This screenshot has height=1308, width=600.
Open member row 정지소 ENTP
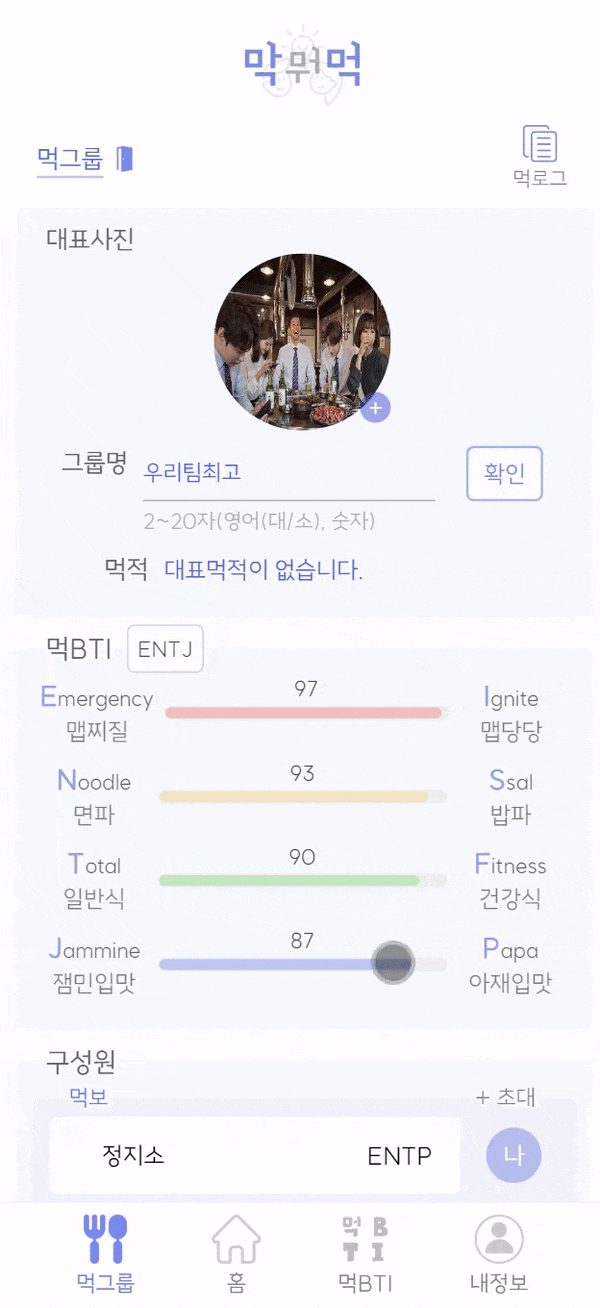[255, 1156]
